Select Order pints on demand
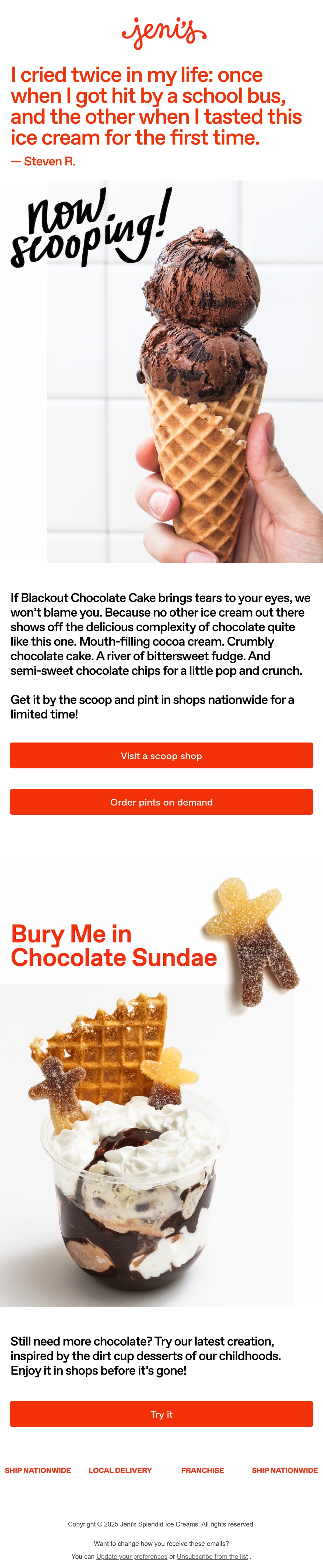323x1568 pixels. point(161,802)
